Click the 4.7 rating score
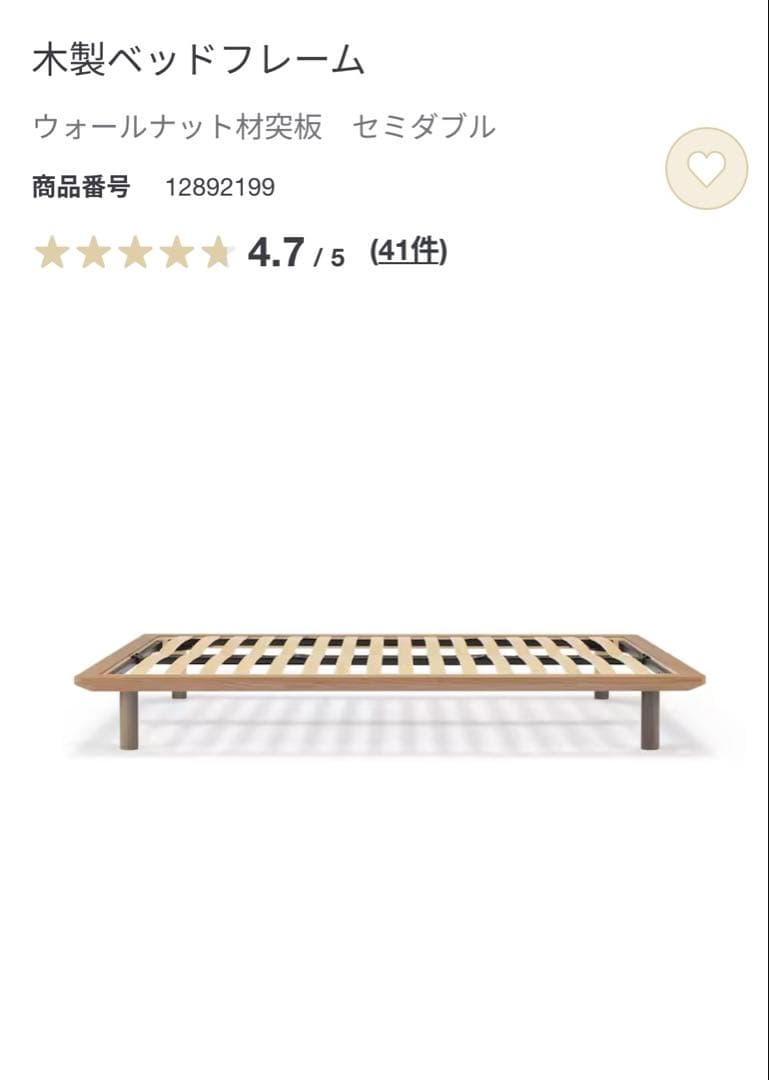This screenshot has height=1080, width=769. [277, 253]
